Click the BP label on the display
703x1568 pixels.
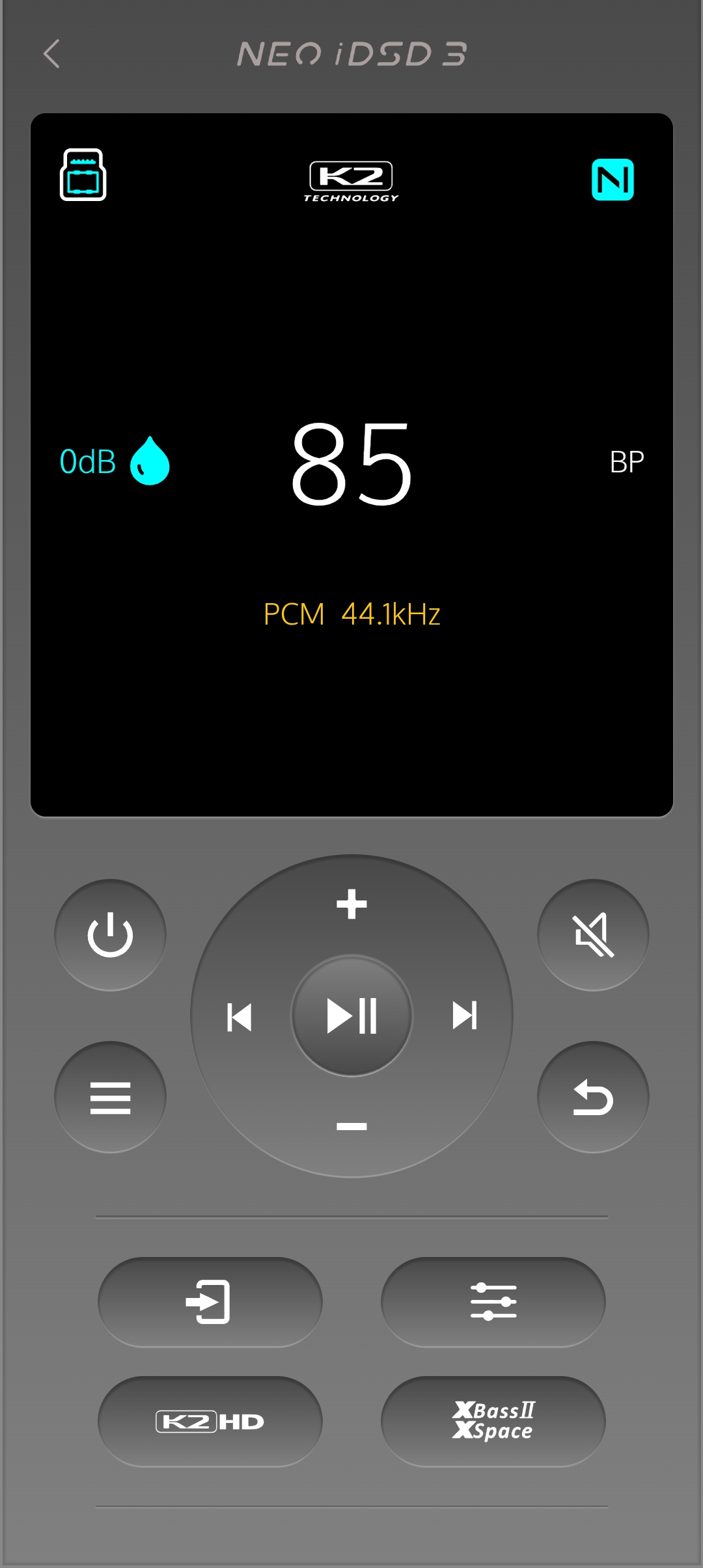tap(626, 462)
